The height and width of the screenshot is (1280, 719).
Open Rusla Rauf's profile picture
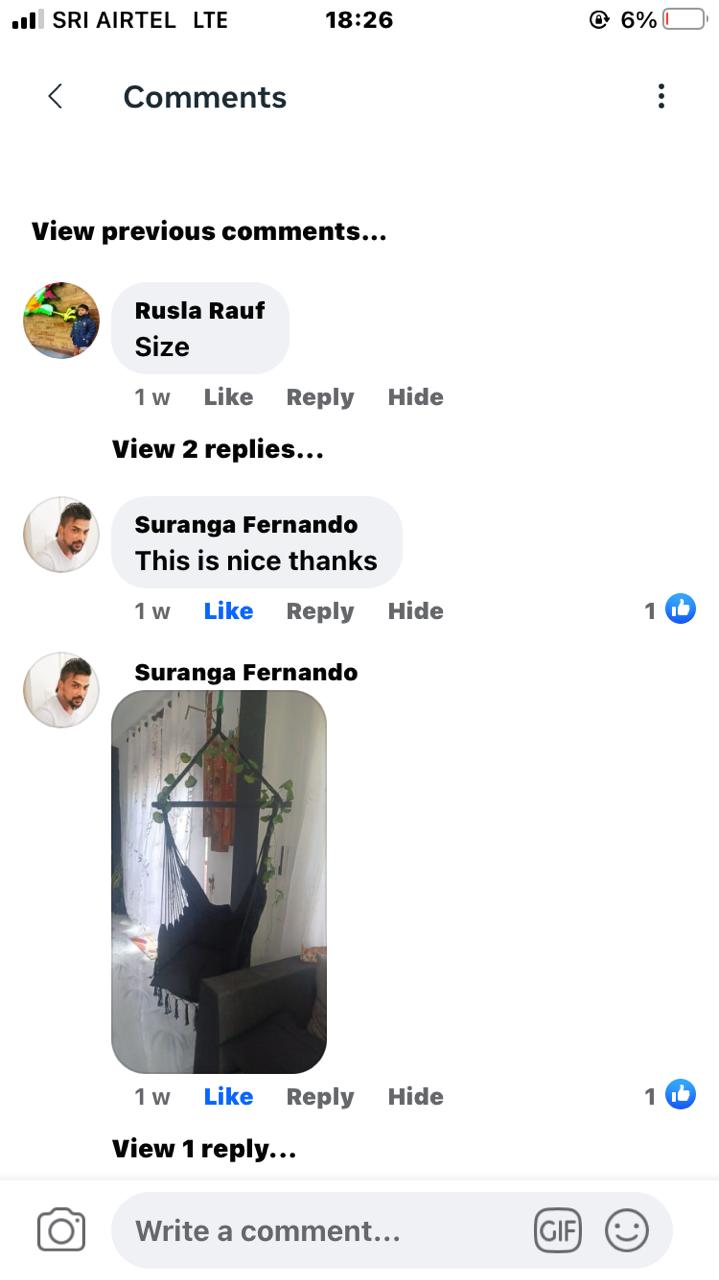[61, 320]
